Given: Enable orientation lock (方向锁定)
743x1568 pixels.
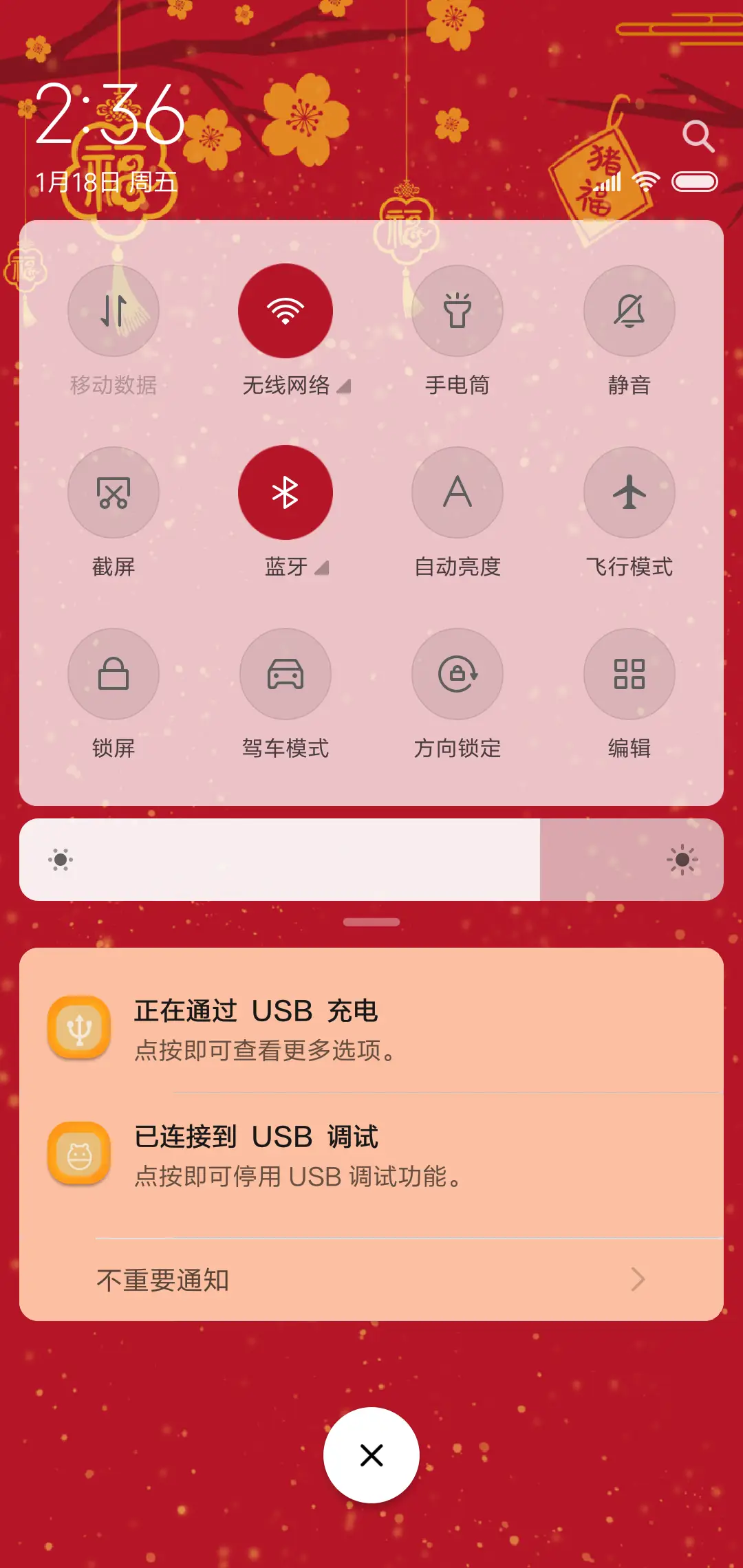Looking at the screenshot, I should (x=457, y=675).
